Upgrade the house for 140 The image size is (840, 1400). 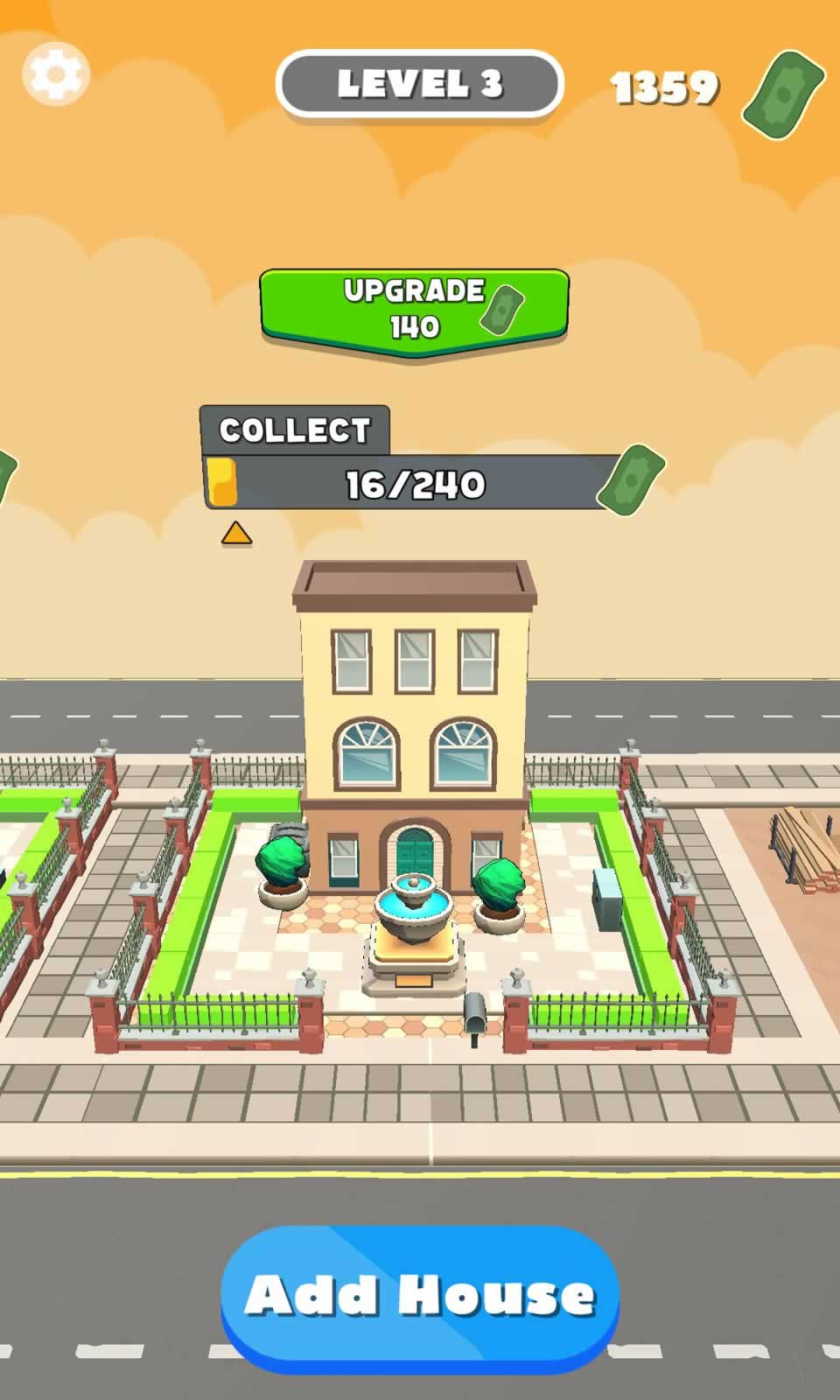click(x=415, y=310)
